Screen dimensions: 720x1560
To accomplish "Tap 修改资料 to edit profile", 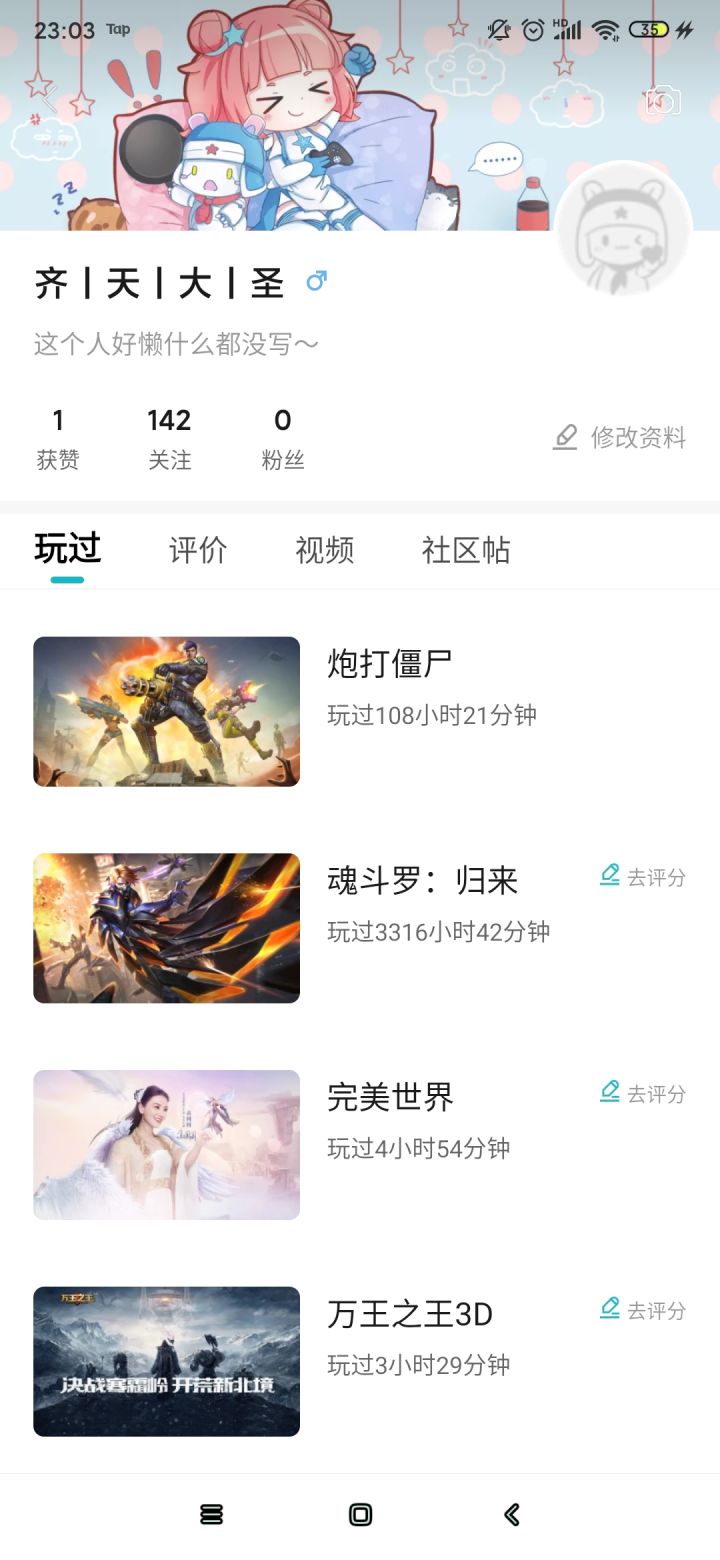I will (620, 438).
